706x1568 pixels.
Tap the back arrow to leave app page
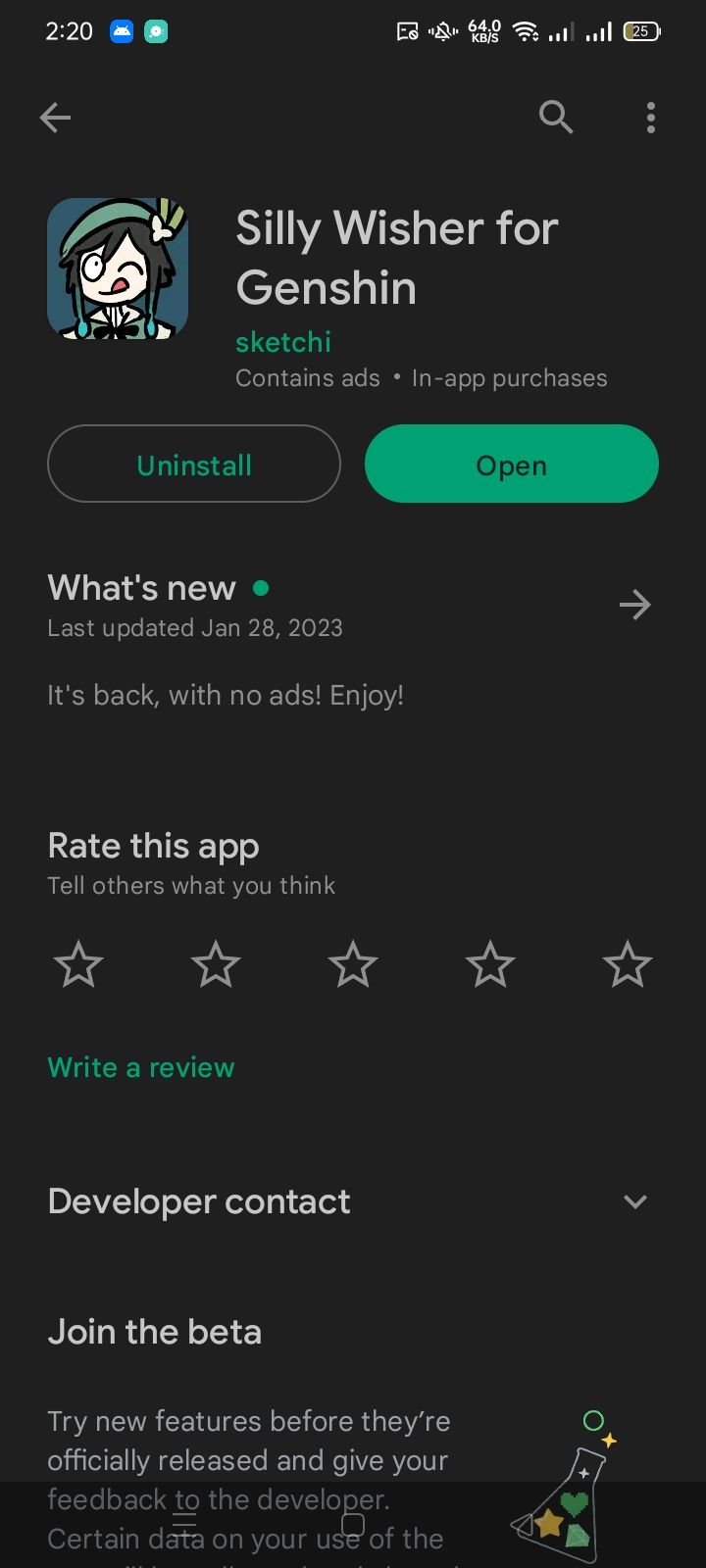point(55,117)
